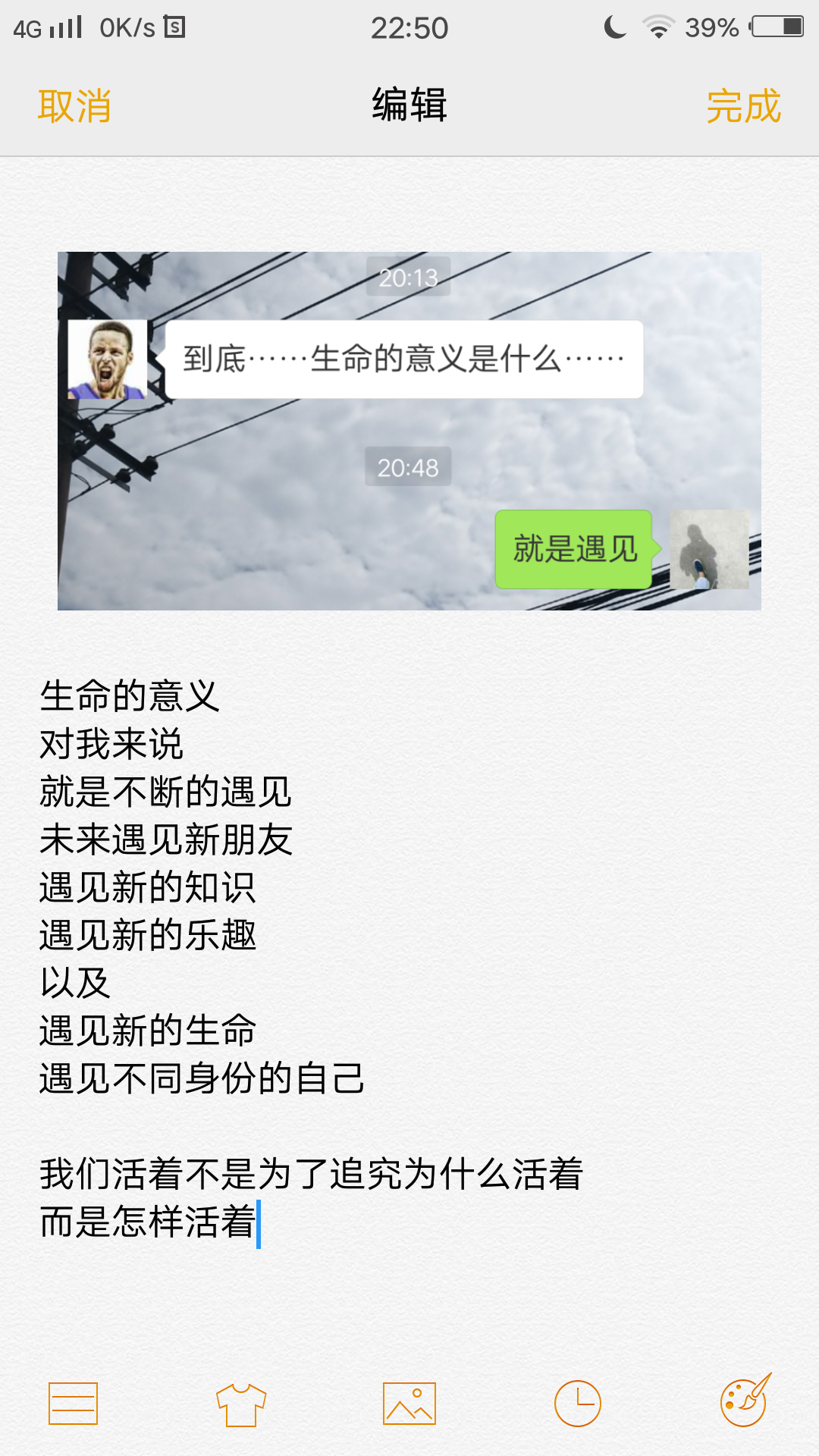
Task: Tap 完成 to finish editing
Action: tap(743, 106)
